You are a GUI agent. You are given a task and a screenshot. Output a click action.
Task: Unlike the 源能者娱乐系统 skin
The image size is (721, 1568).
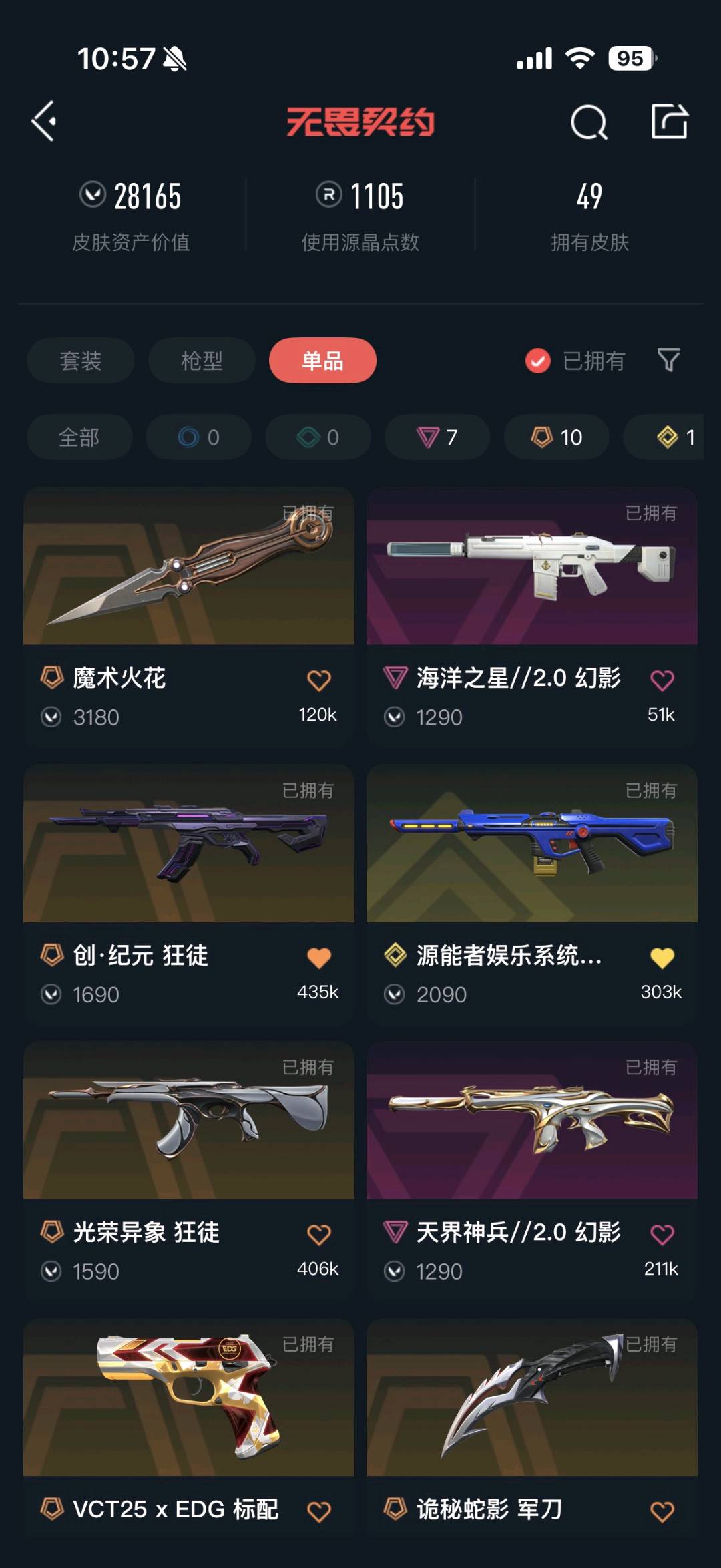pyautogui.click(x=662, y=958)
